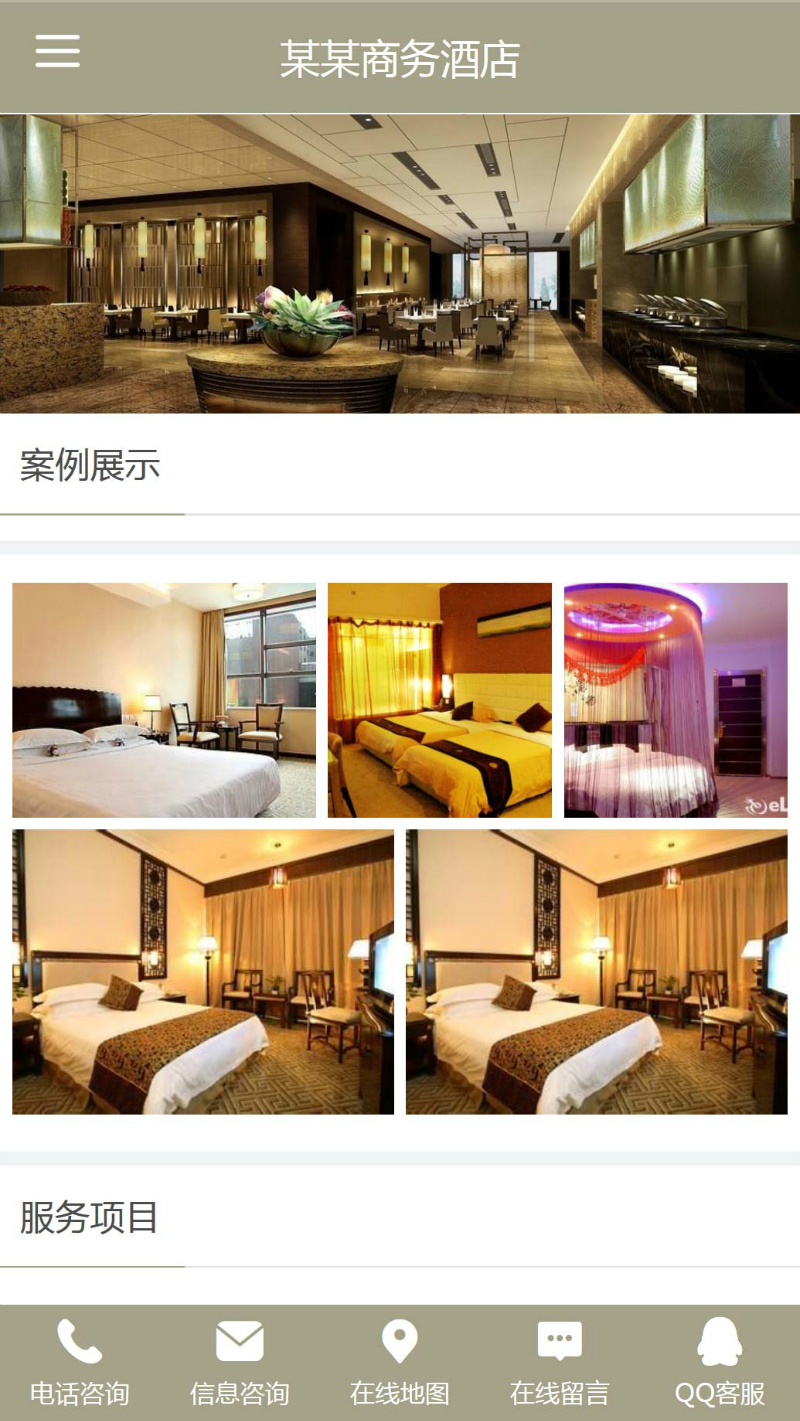The width and height of the screenshot is (800, 1421).
Task: Open 在线地图 online map
Action: (400, 1362)
